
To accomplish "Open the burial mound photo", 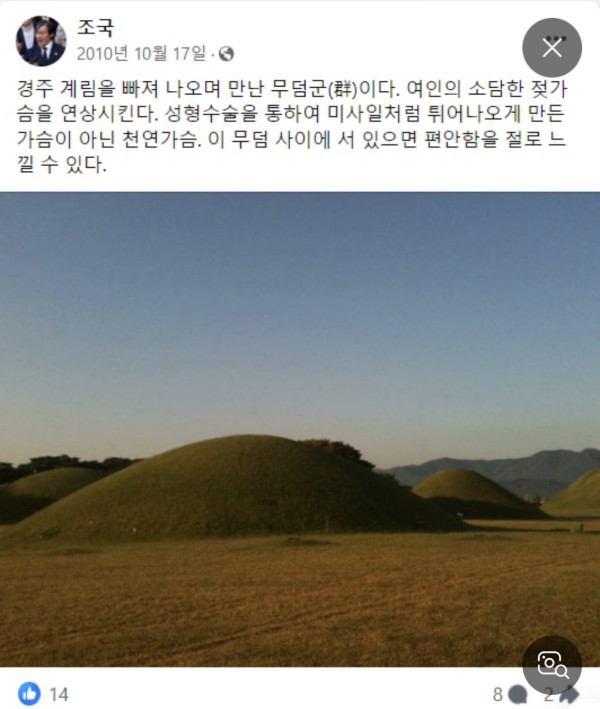I will point(300,429).
